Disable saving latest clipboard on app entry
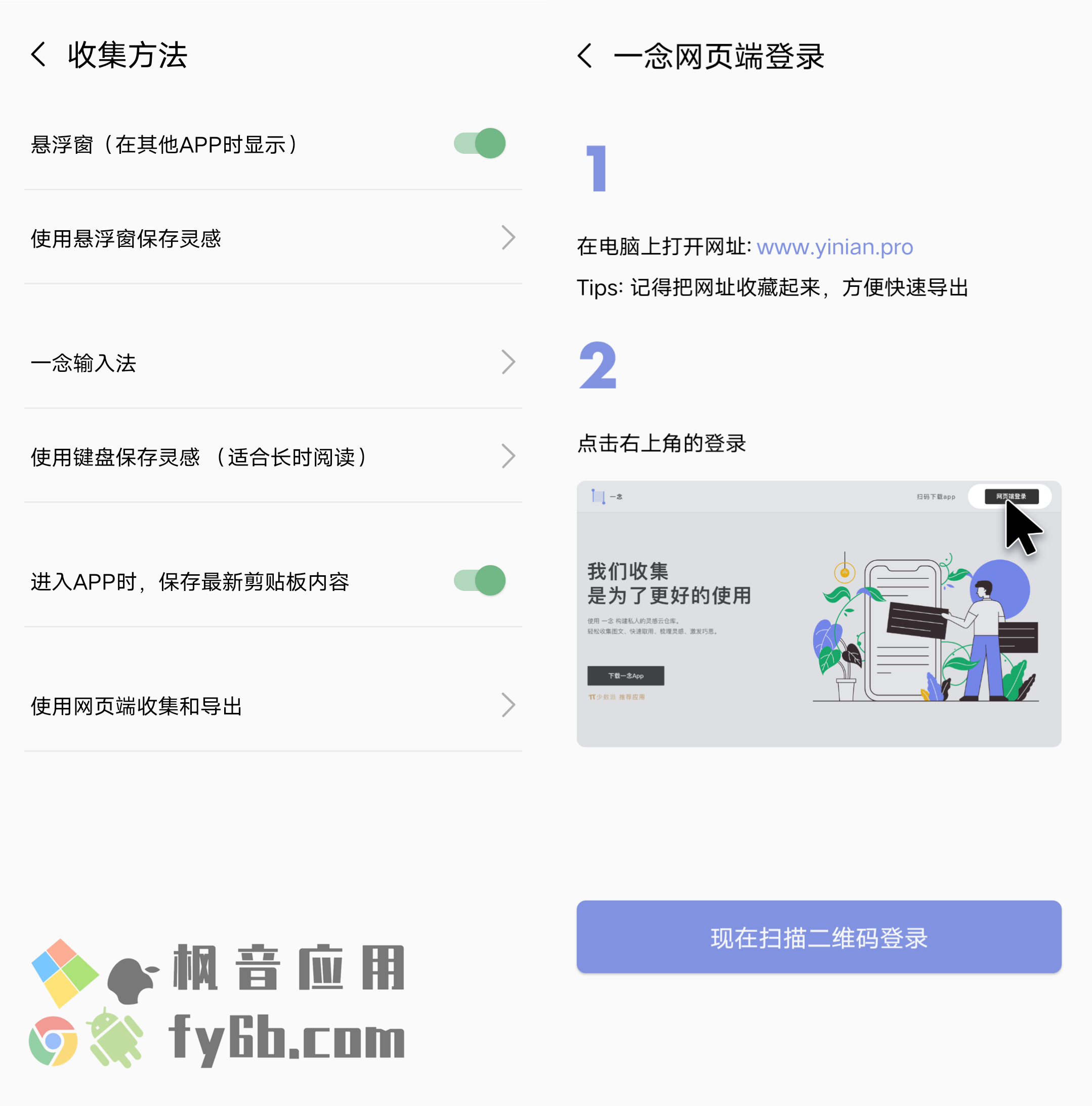The height and width of the screenshot is (1106, 1092). click(480, 580)
